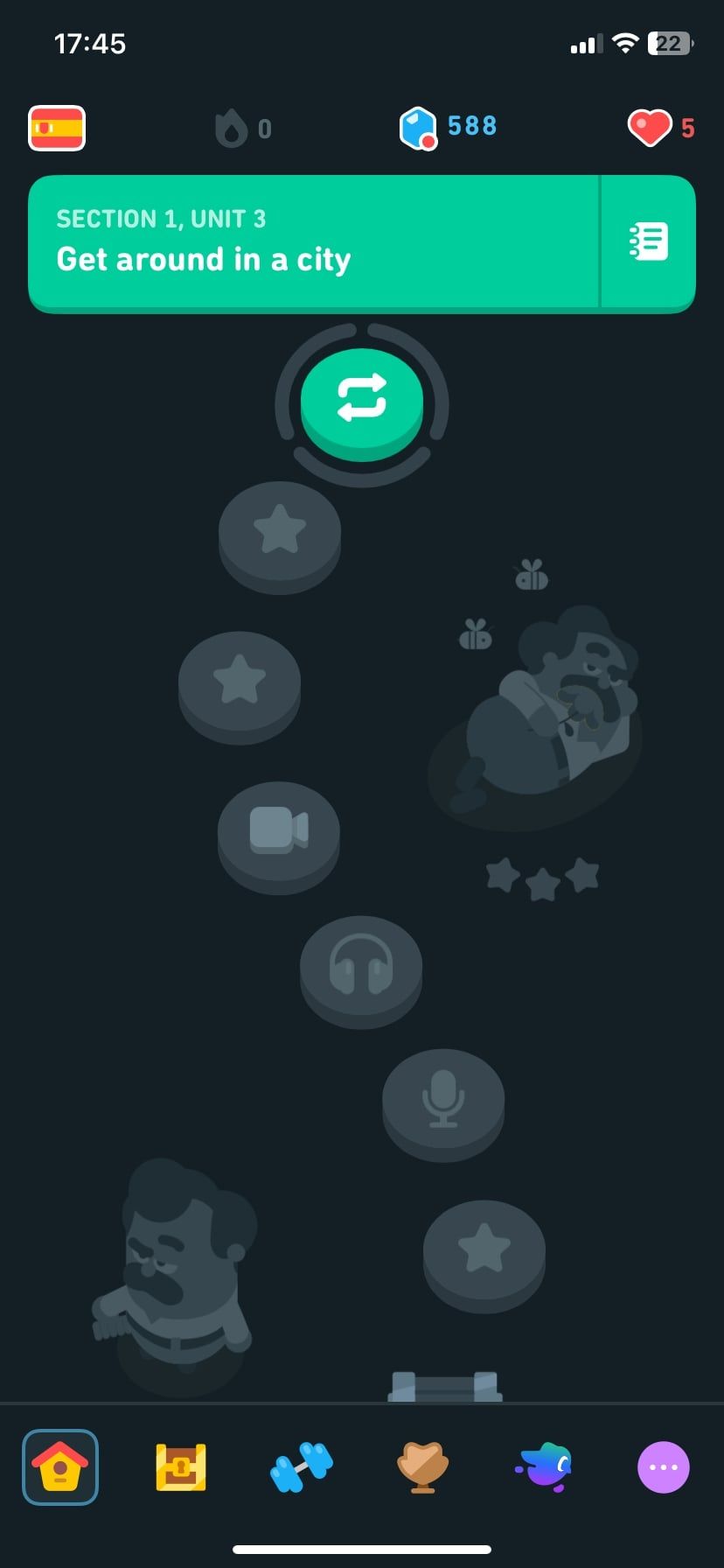Start the green review lesson button
This screenshot has width=724, height=1568.
click(x=362, y=399)
